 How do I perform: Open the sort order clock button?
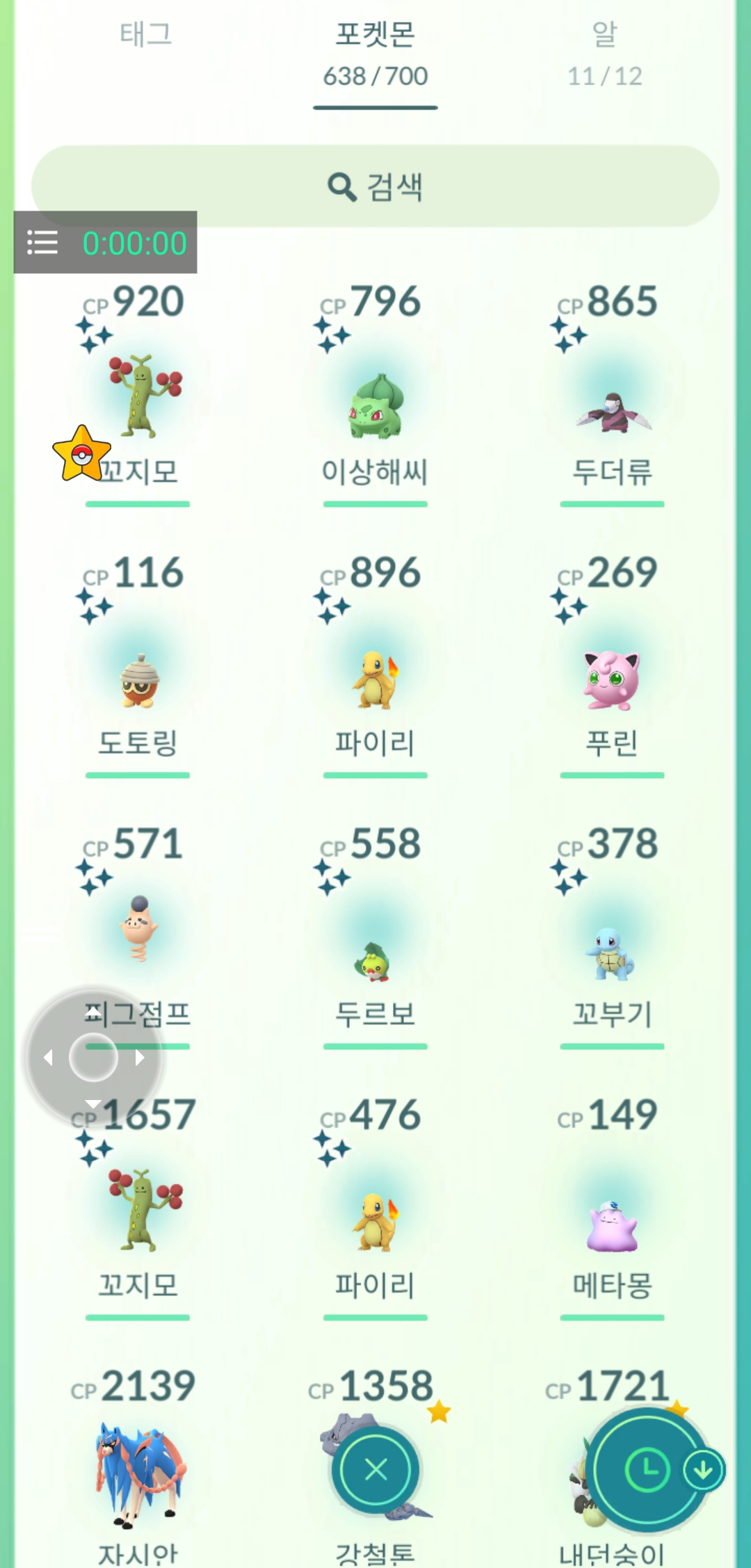click(x=647, y=1469)
